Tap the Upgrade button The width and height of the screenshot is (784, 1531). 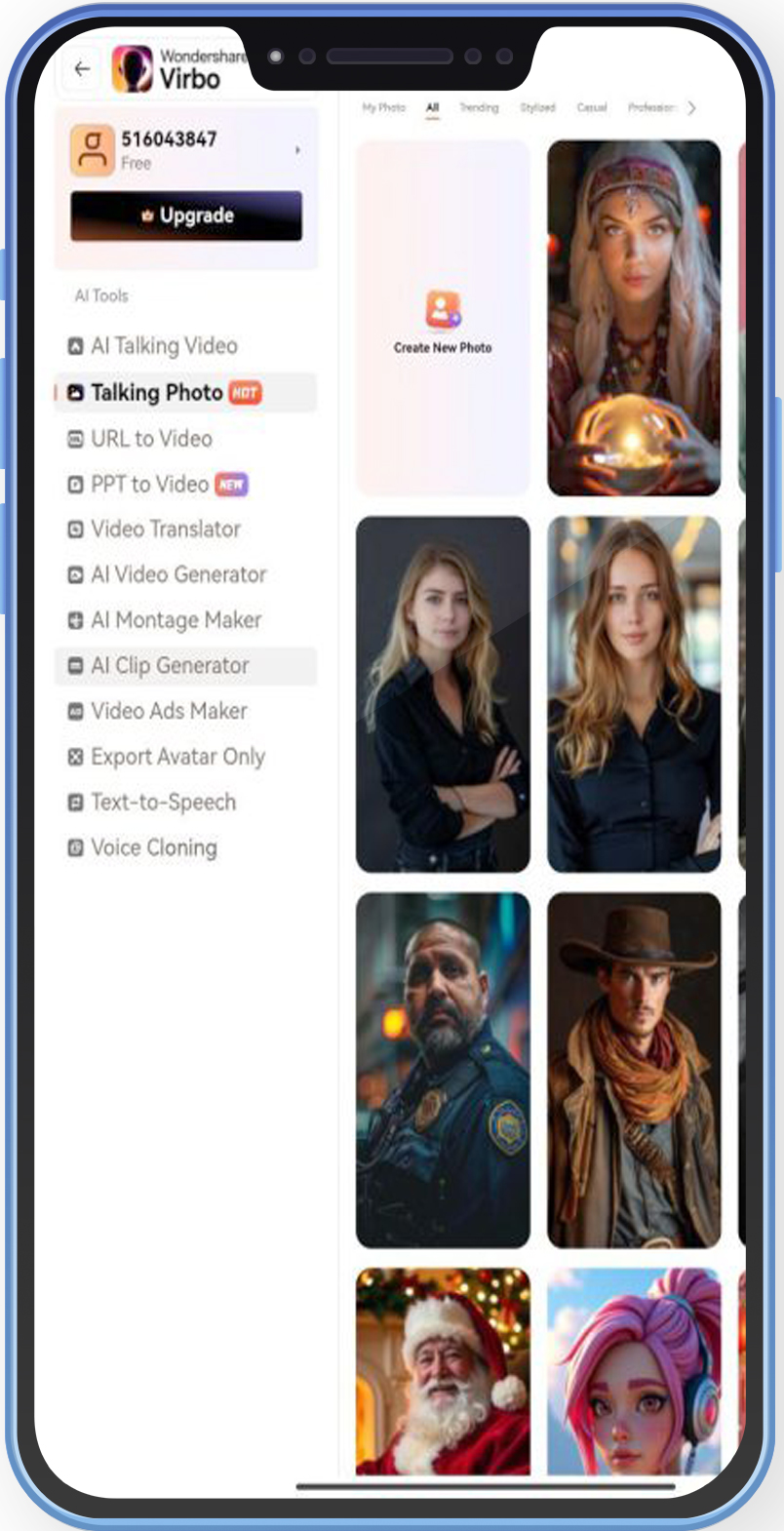click(186, 216)
